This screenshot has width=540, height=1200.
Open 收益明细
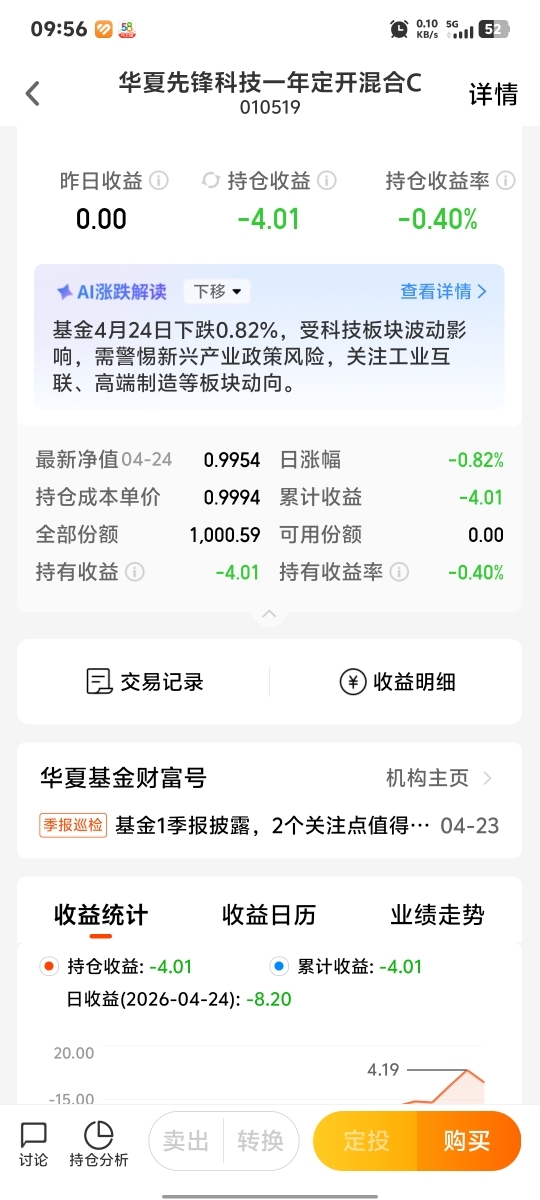[397, 682]
